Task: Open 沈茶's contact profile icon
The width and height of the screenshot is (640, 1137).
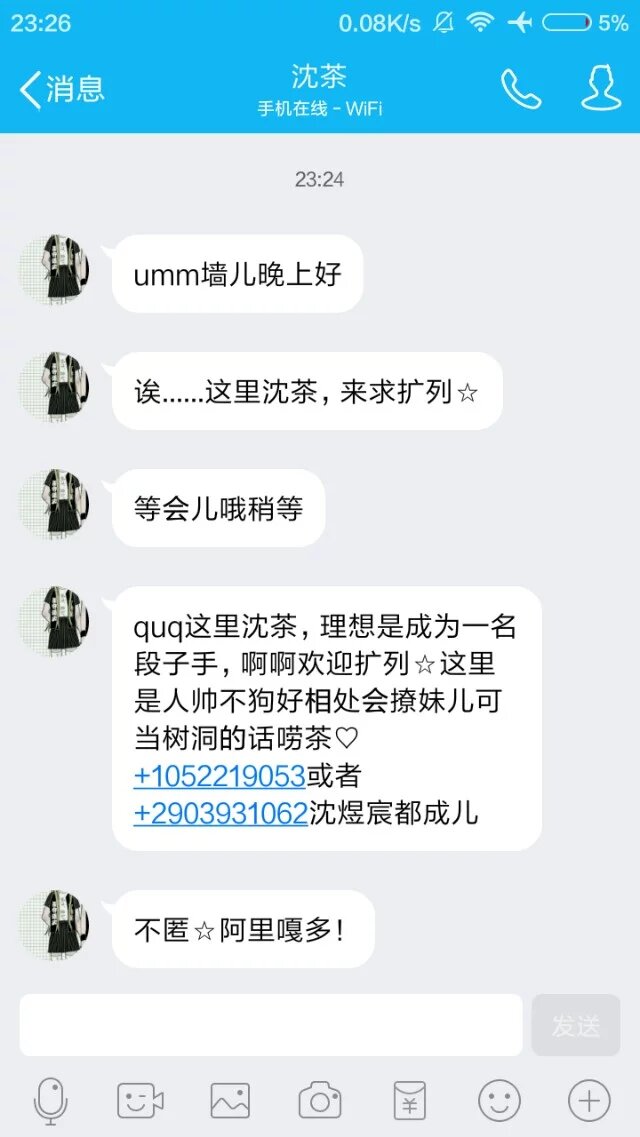Action: click(601, 89)
